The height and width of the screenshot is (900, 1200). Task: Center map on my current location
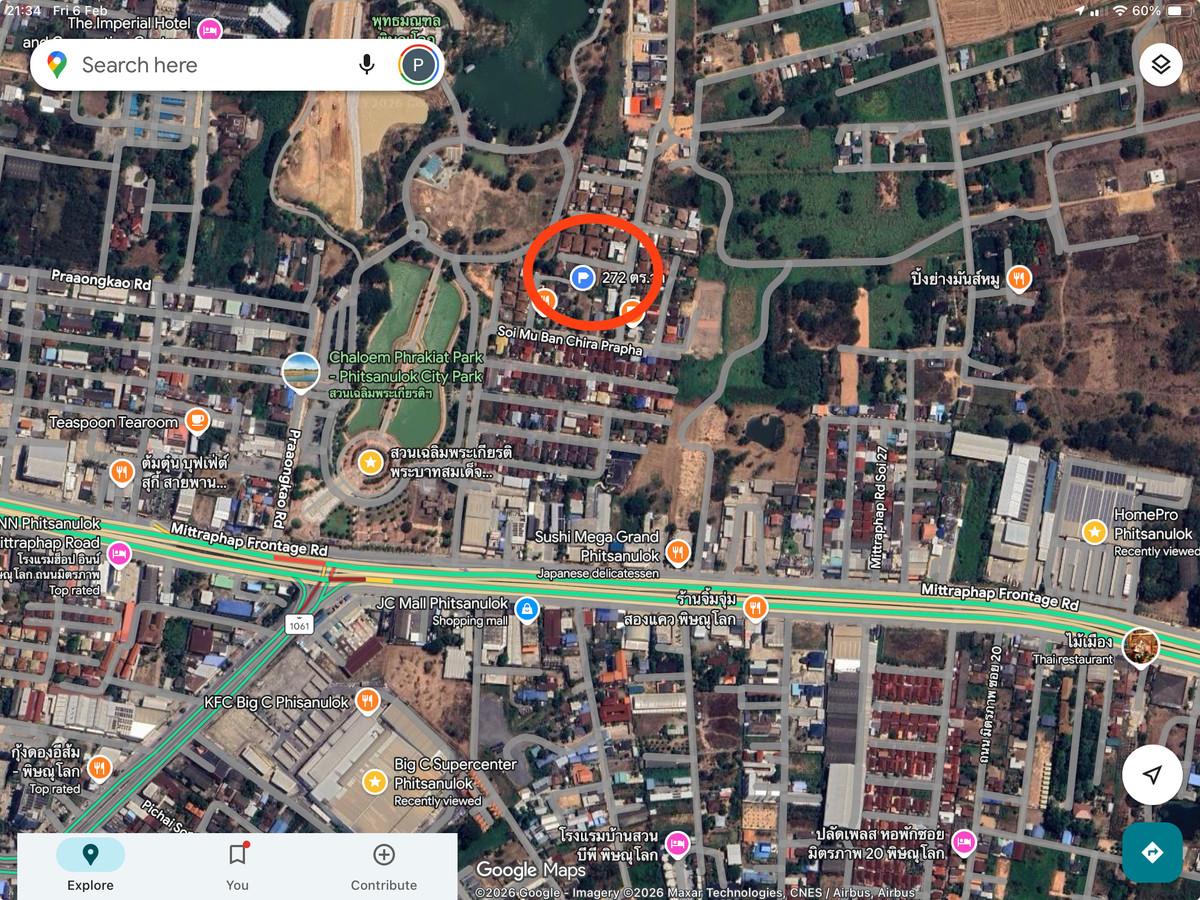coord(1152,775)
